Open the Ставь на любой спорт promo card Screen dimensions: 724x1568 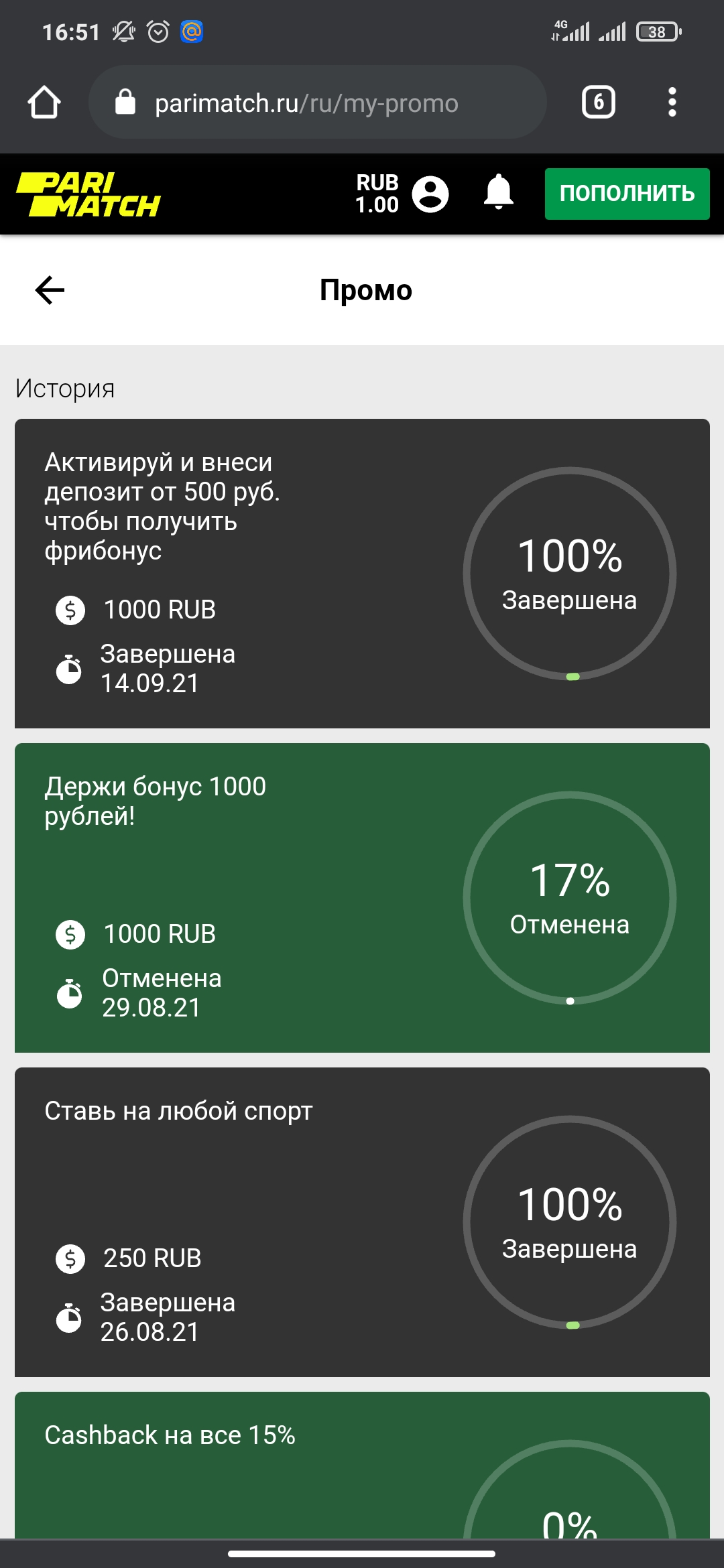362,1222
